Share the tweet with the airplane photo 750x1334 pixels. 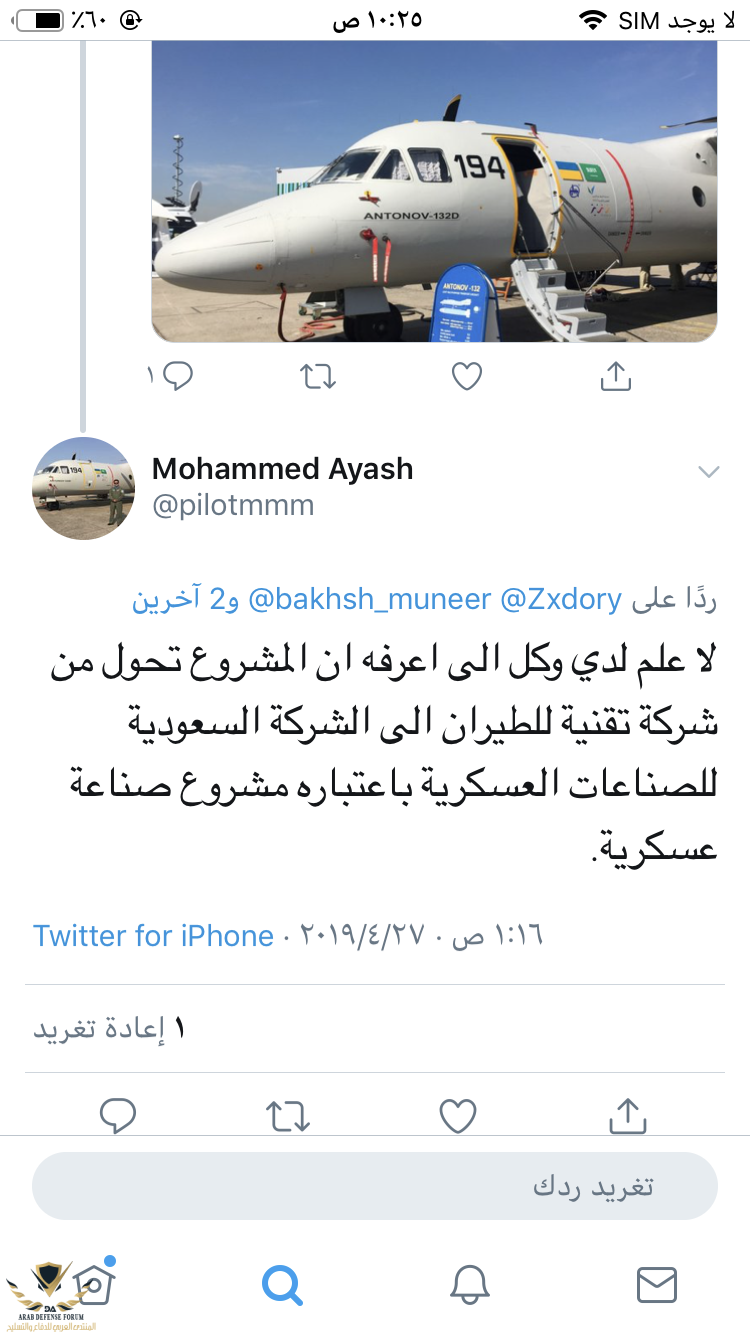tap(616, 376)
